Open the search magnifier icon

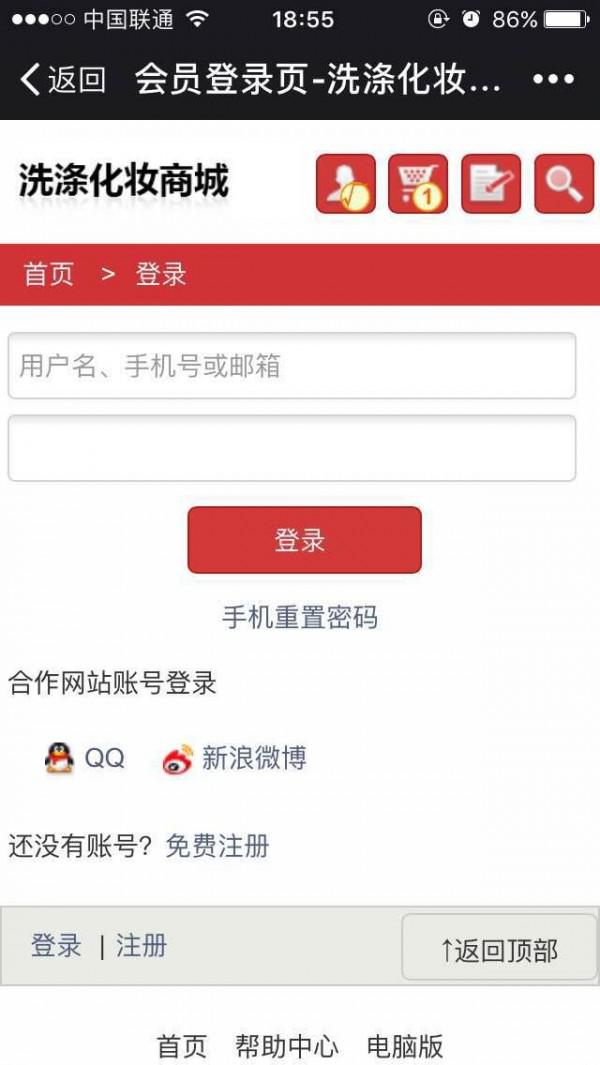click(x=564, y=184)
